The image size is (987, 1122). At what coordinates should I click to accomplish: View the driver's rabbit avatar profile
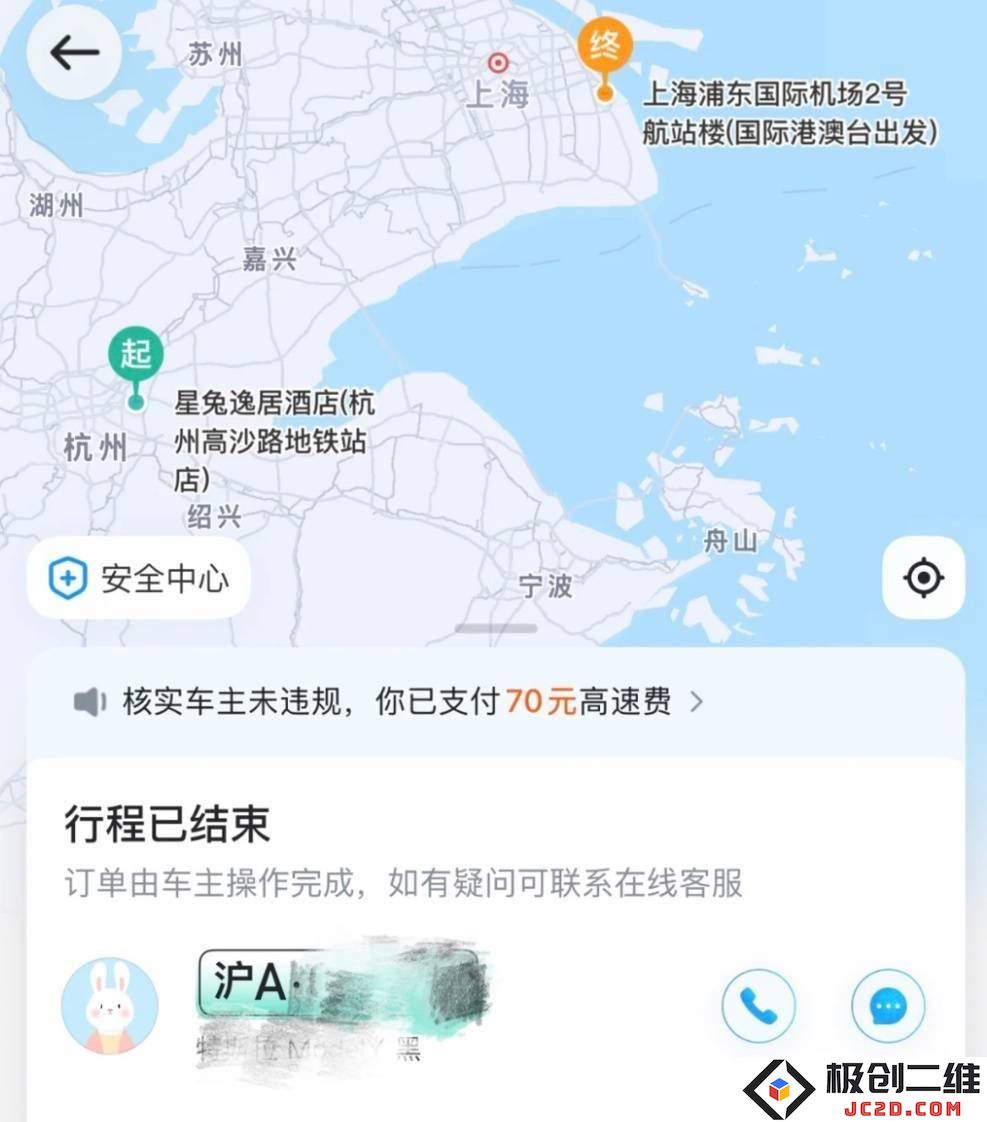pyautogui.click(x=110, y=1006)
